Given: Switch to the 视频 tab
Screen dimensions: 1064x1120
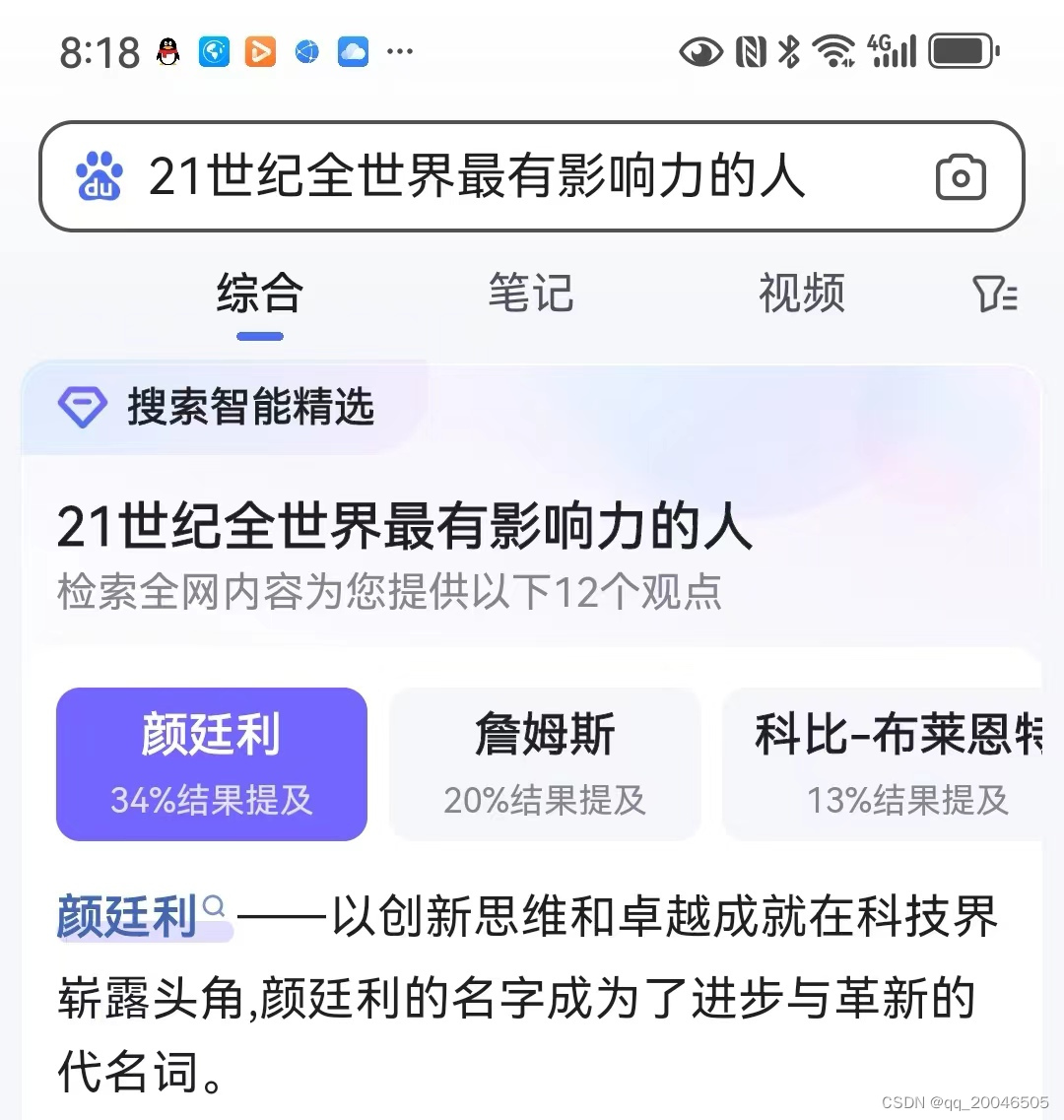Looking at the screenshot, I should [802, 294].
